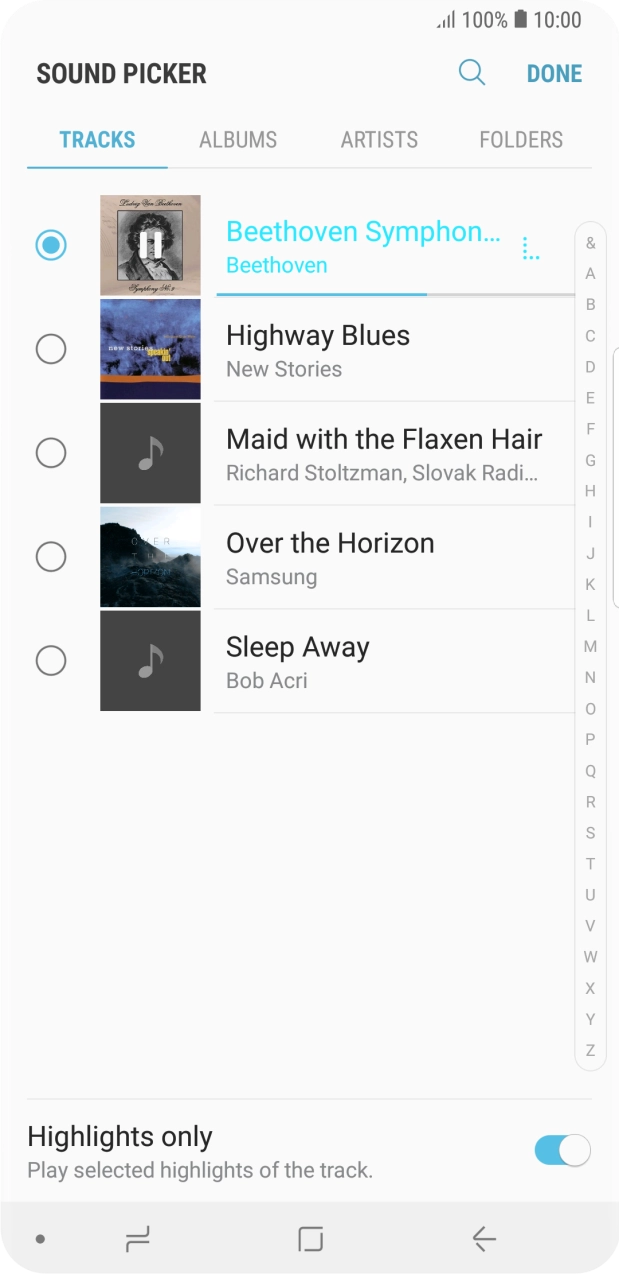Jump to letter M in index
Viewport: 619px width, 1274px height.
coord(590,646)
